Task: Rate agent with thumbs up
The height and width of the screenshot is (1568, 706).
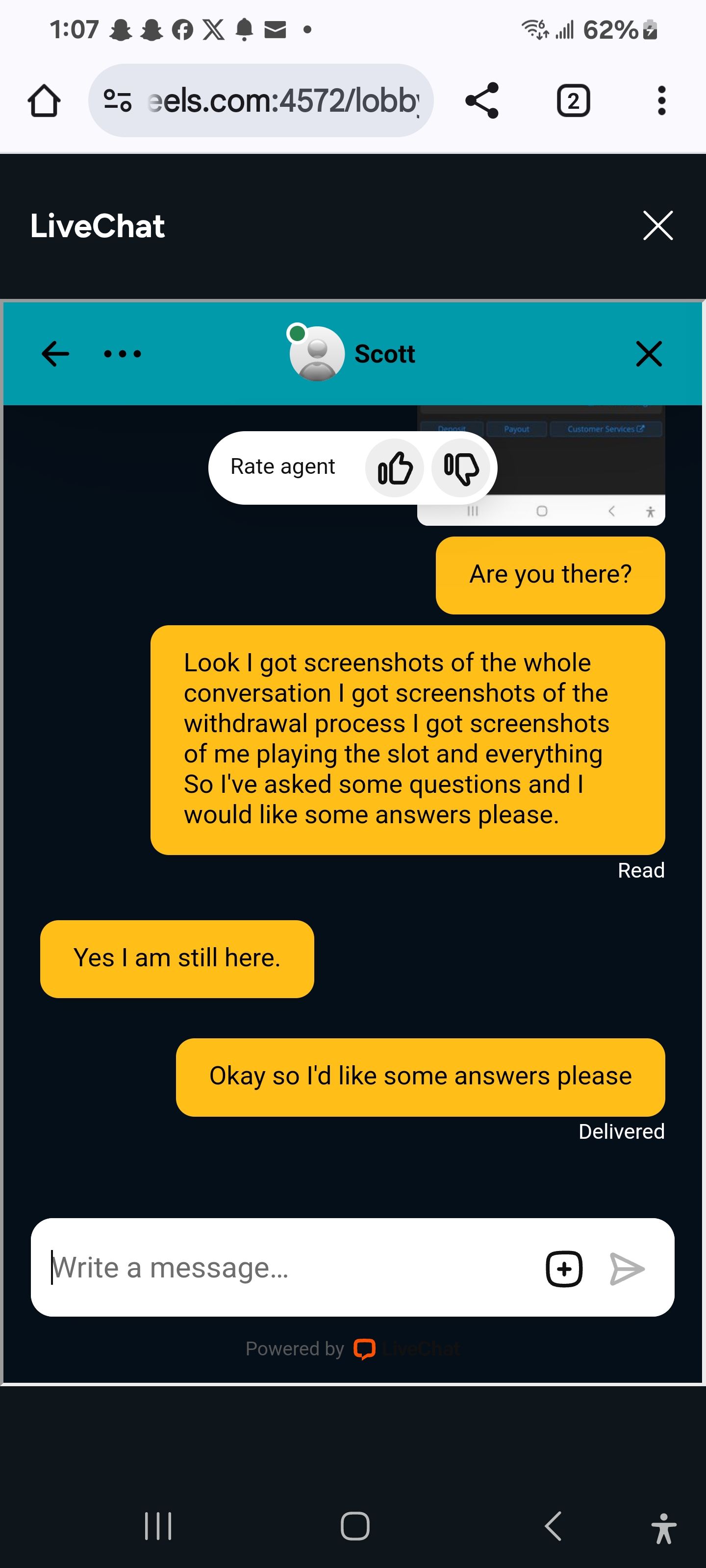Action: 394,468
